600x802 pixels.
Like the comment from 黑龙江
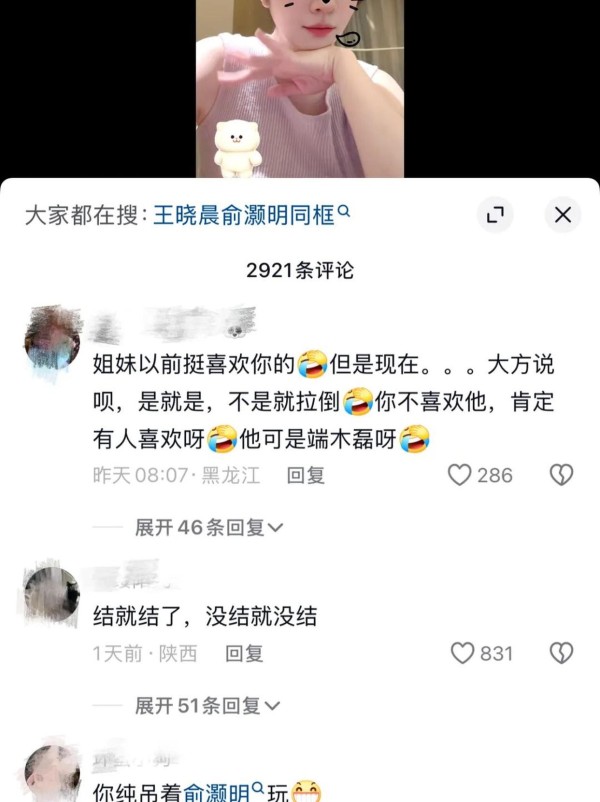point(460,476)
